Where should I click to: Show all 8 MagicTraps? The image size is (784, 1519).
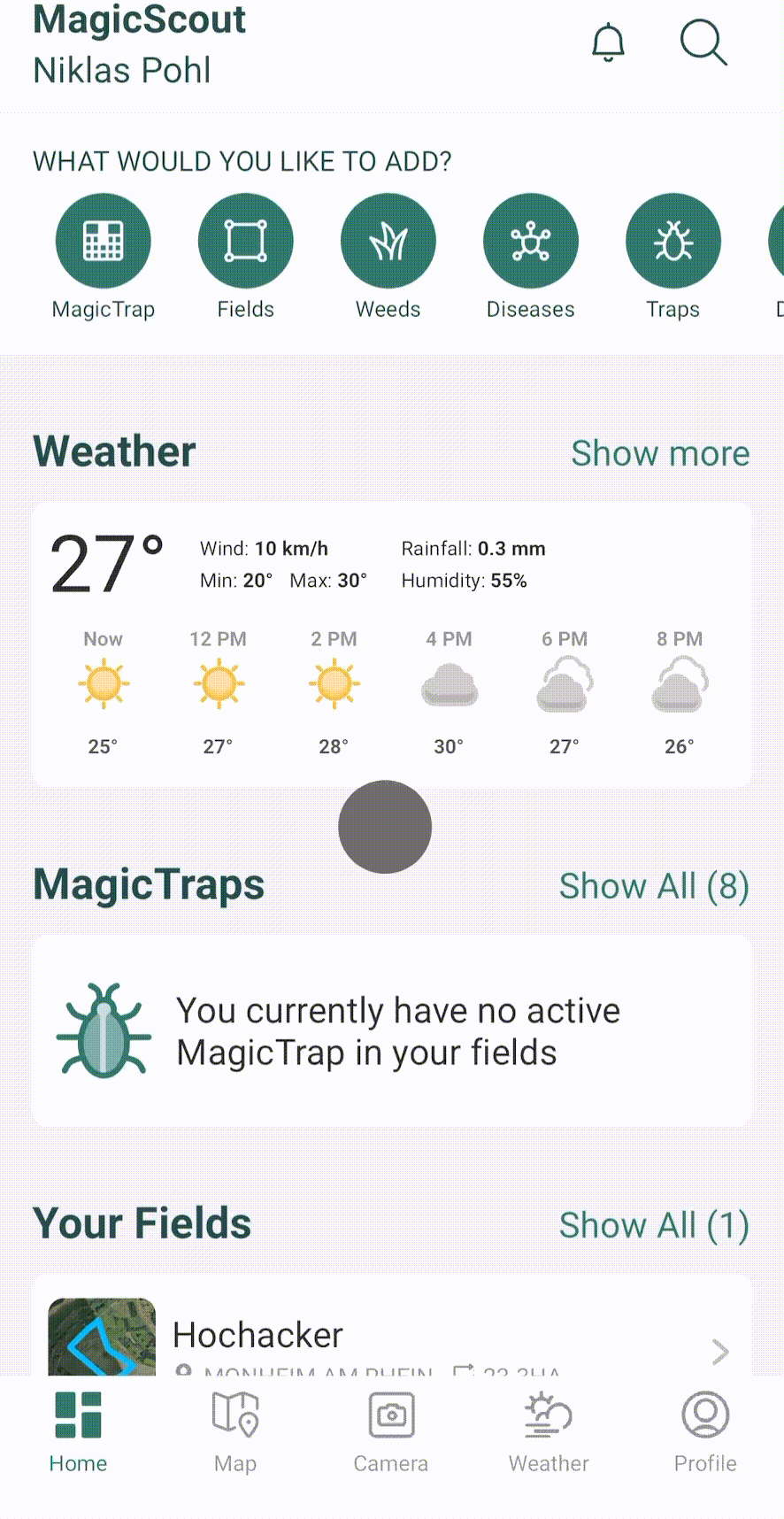click(x=654, y=886)
